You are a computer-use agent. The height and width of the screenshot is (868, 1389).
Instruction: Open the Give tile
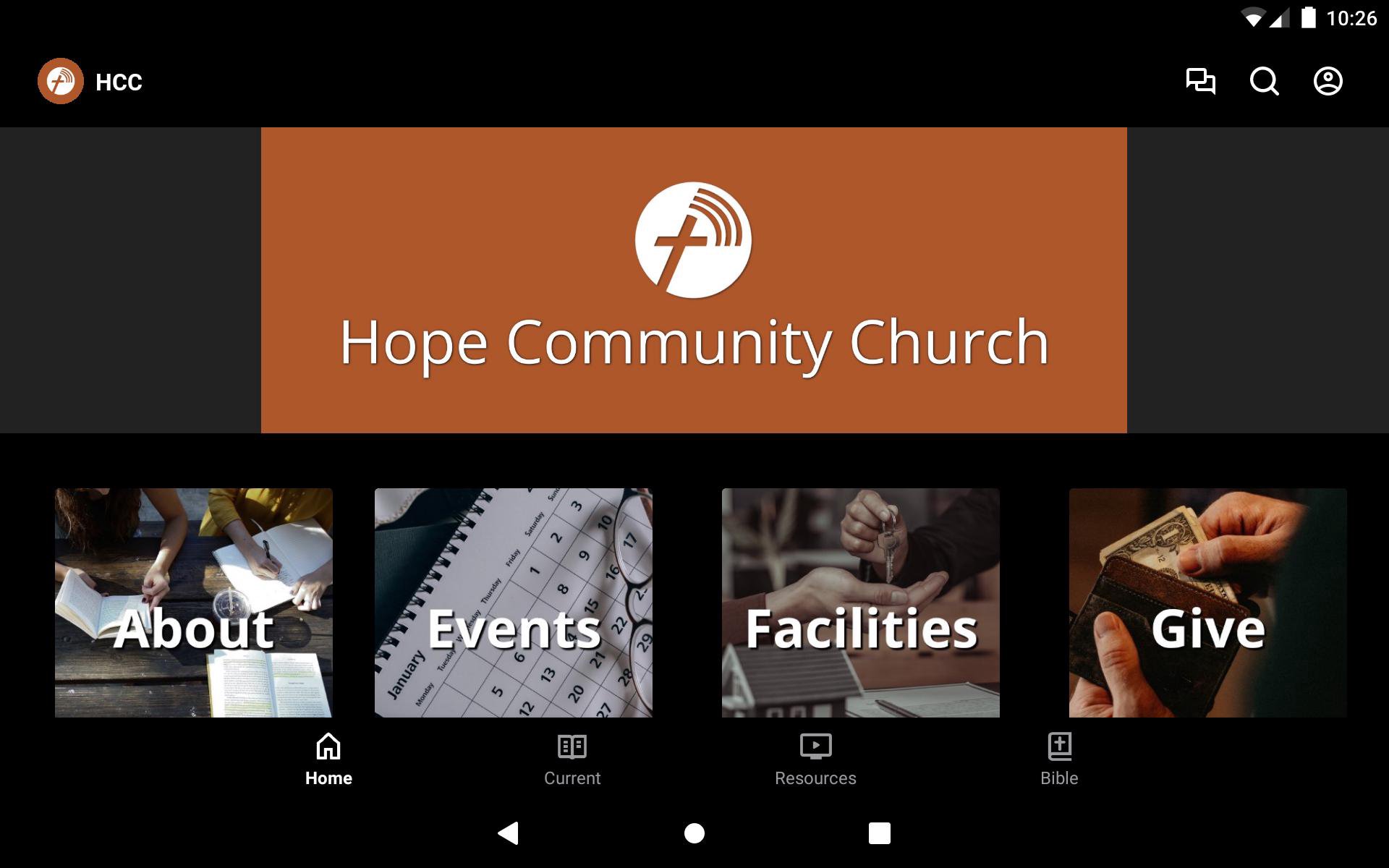(x=1207, y=603)
